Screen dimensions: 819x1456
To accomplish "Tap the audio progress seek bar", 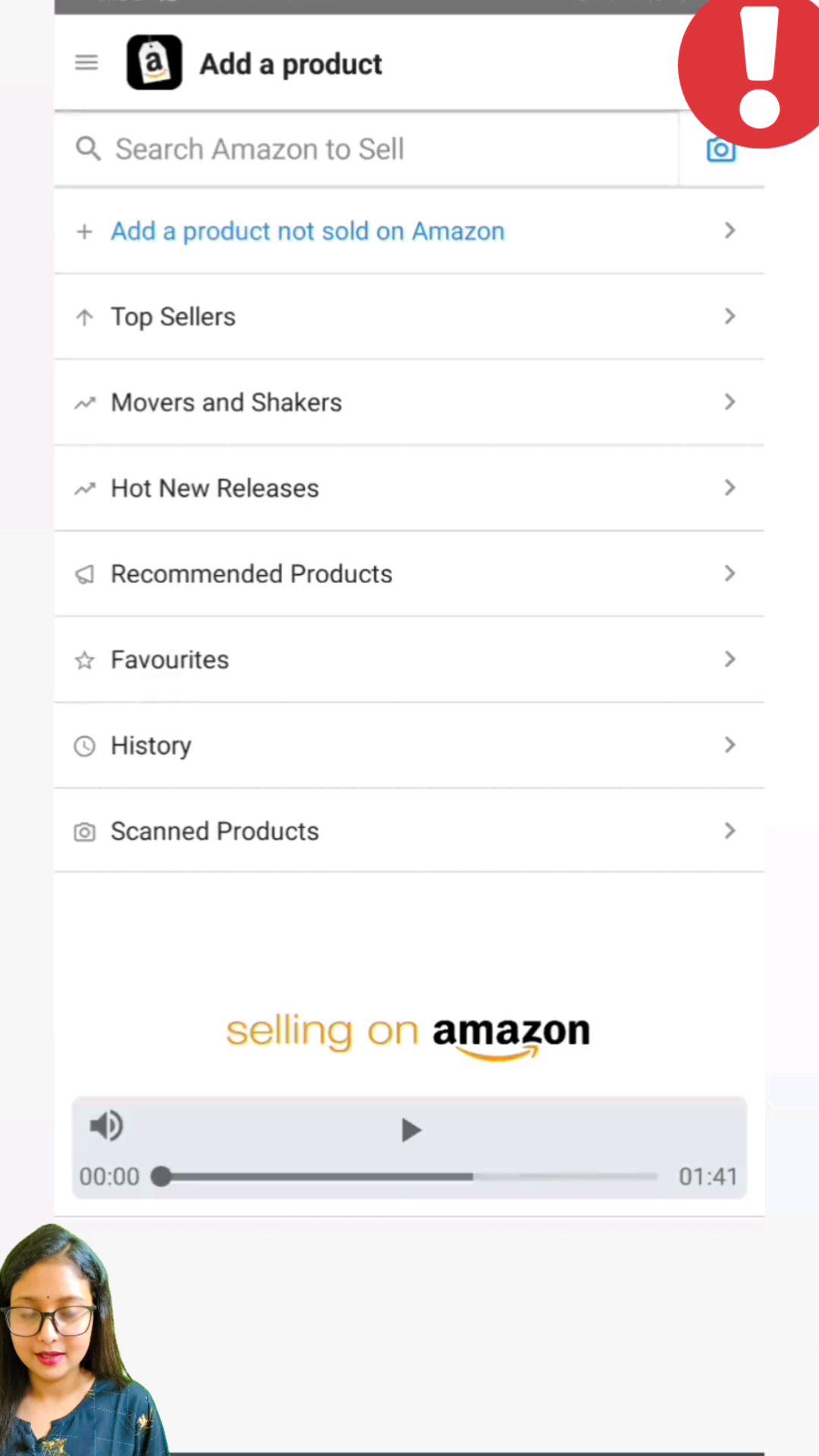I will [409, 1177].
